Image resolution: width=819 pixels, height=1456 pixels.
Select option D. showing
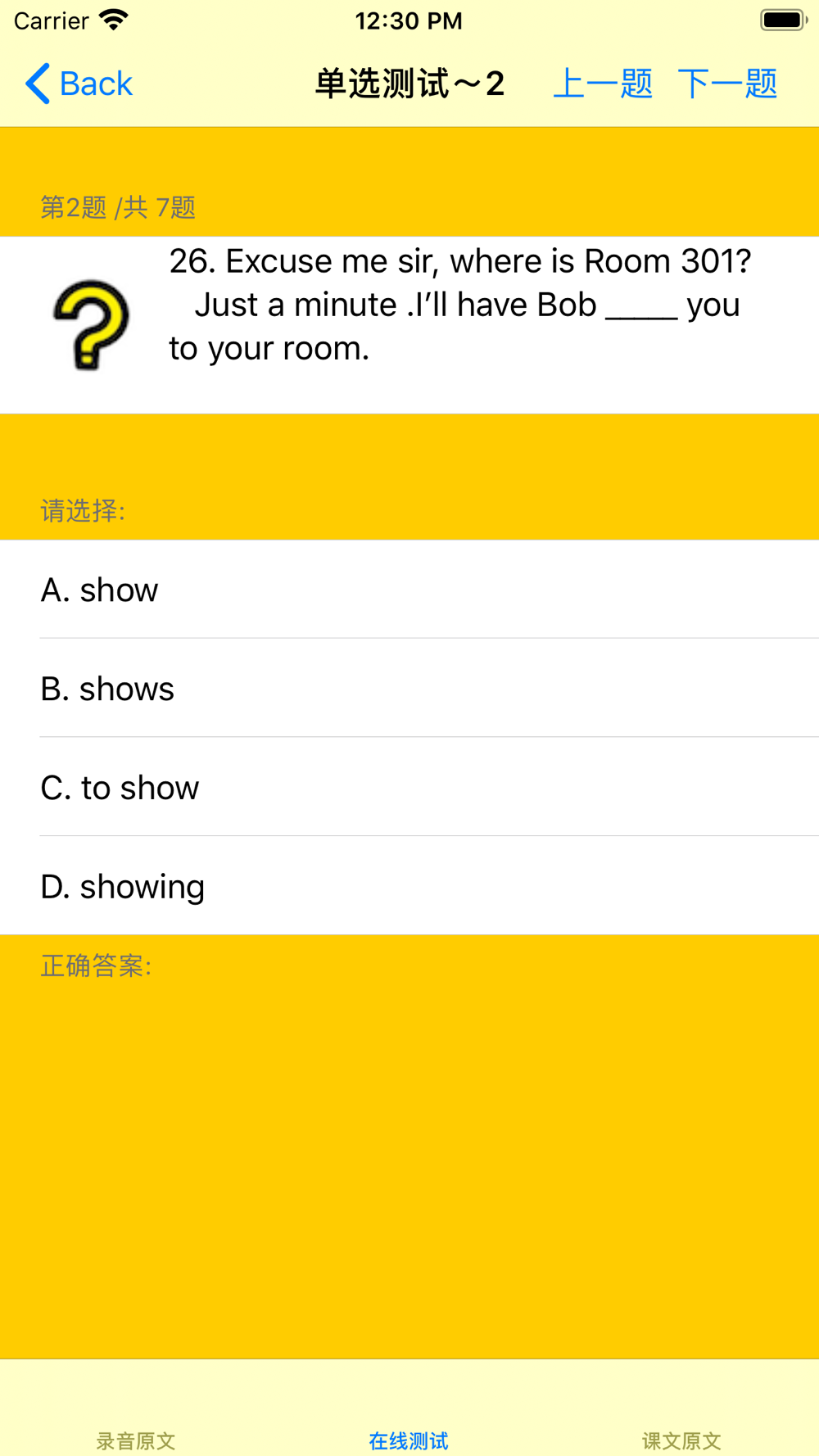click(409, 886)
